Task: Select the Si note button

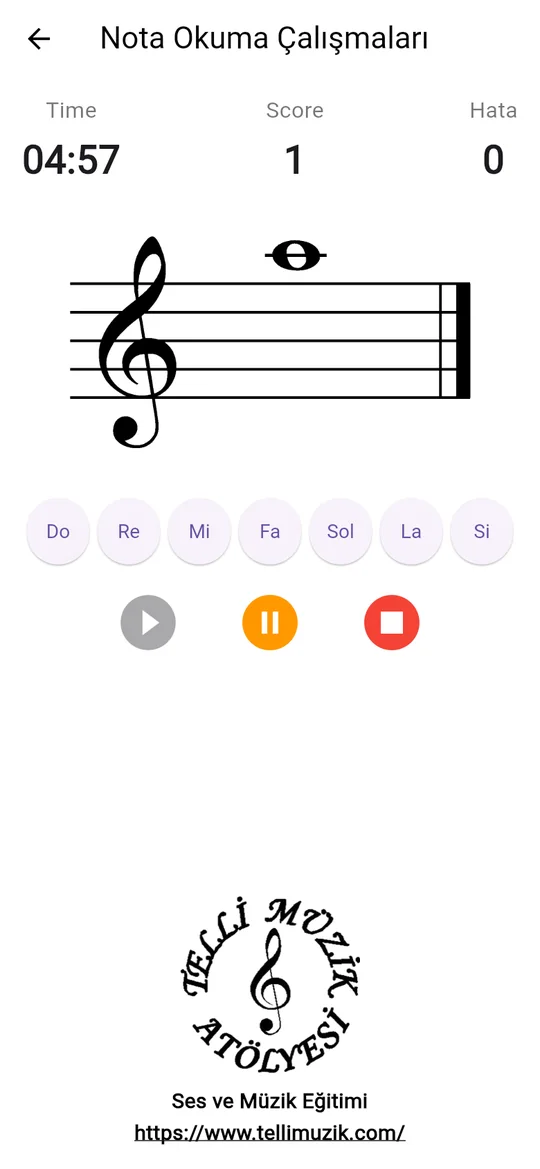Action: click(482, 532)
